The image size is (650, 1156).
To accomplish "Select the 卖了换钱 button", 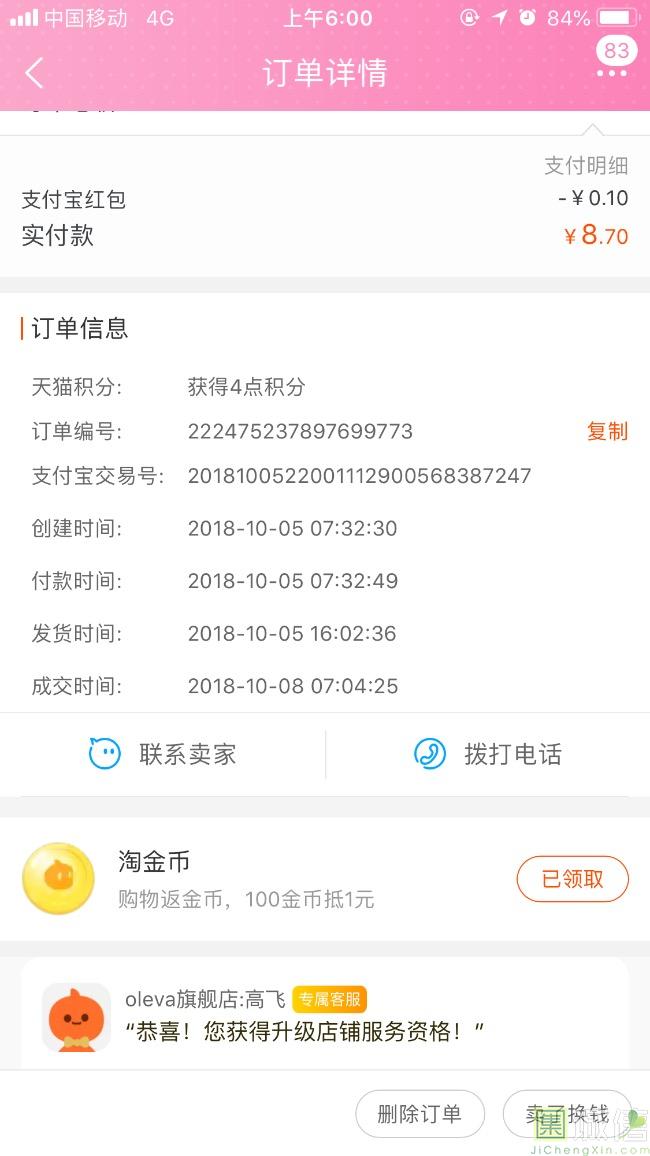I will (566, 1114).
